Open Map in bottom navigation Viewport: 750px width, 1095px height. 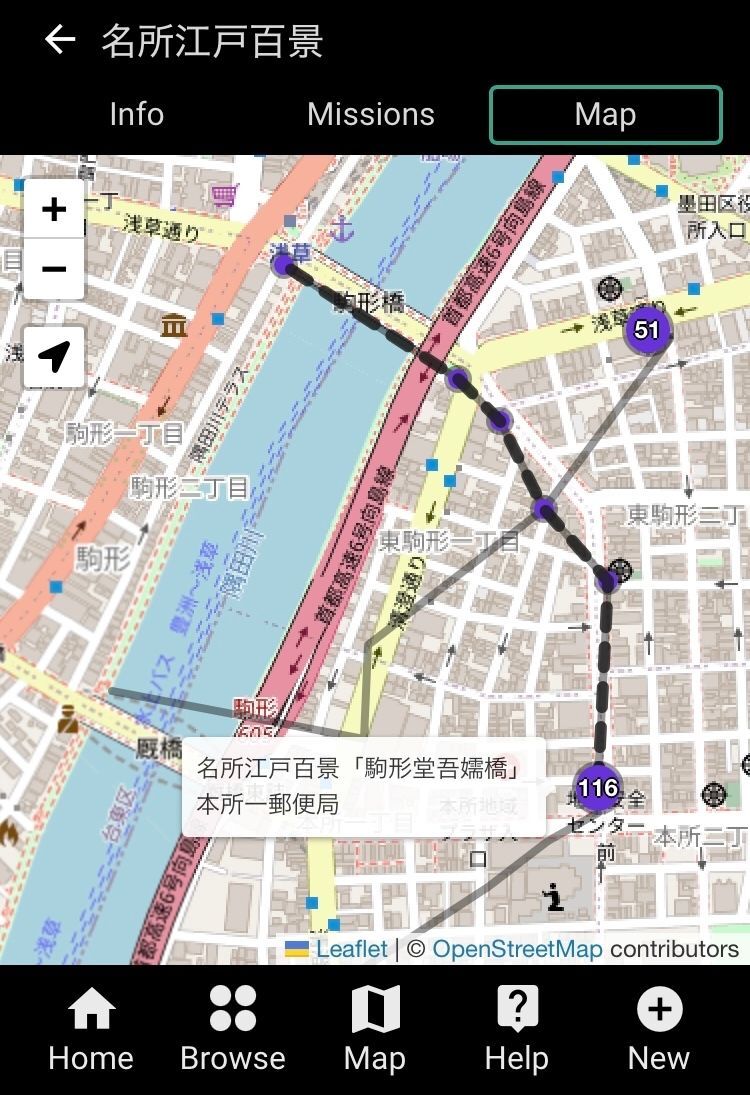pyautogui.click(x=375, y=1029)
